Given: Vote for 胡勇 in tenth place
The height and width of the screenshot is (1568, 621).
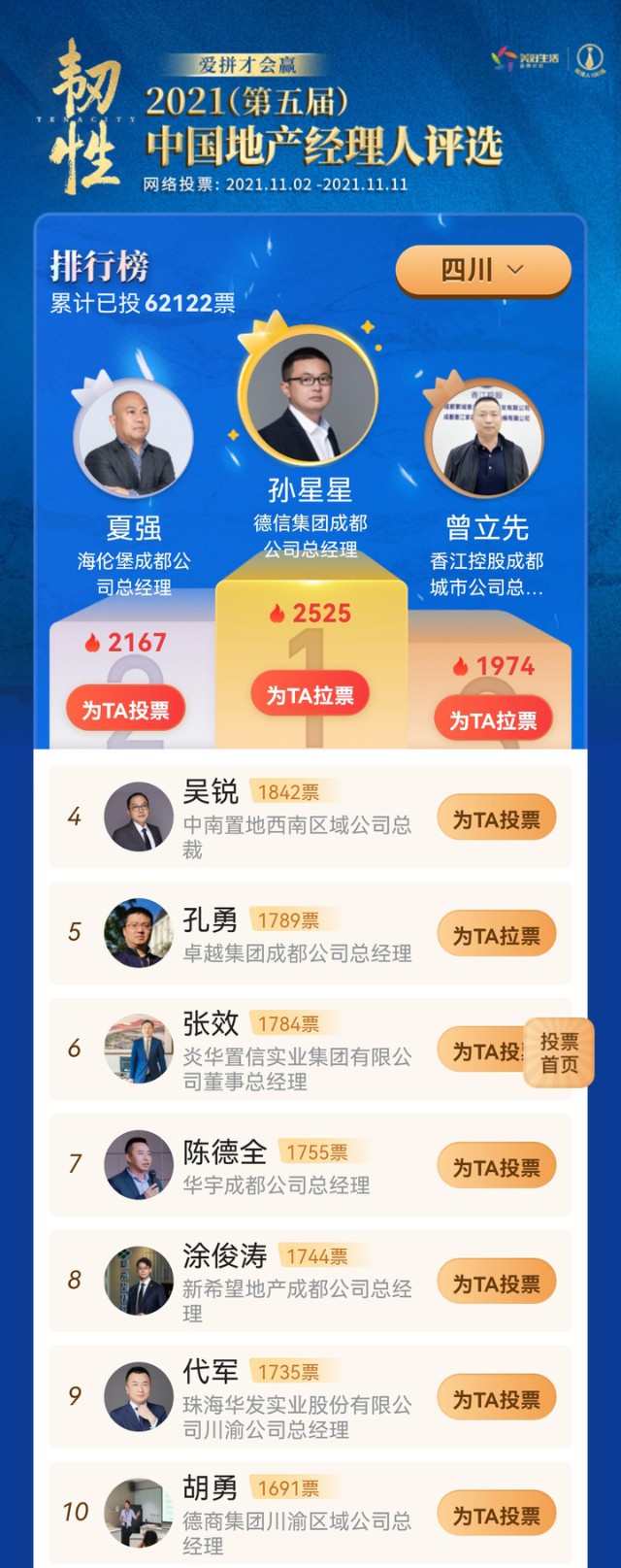Looking at the screenshot, I should (x=496, y=1515).
